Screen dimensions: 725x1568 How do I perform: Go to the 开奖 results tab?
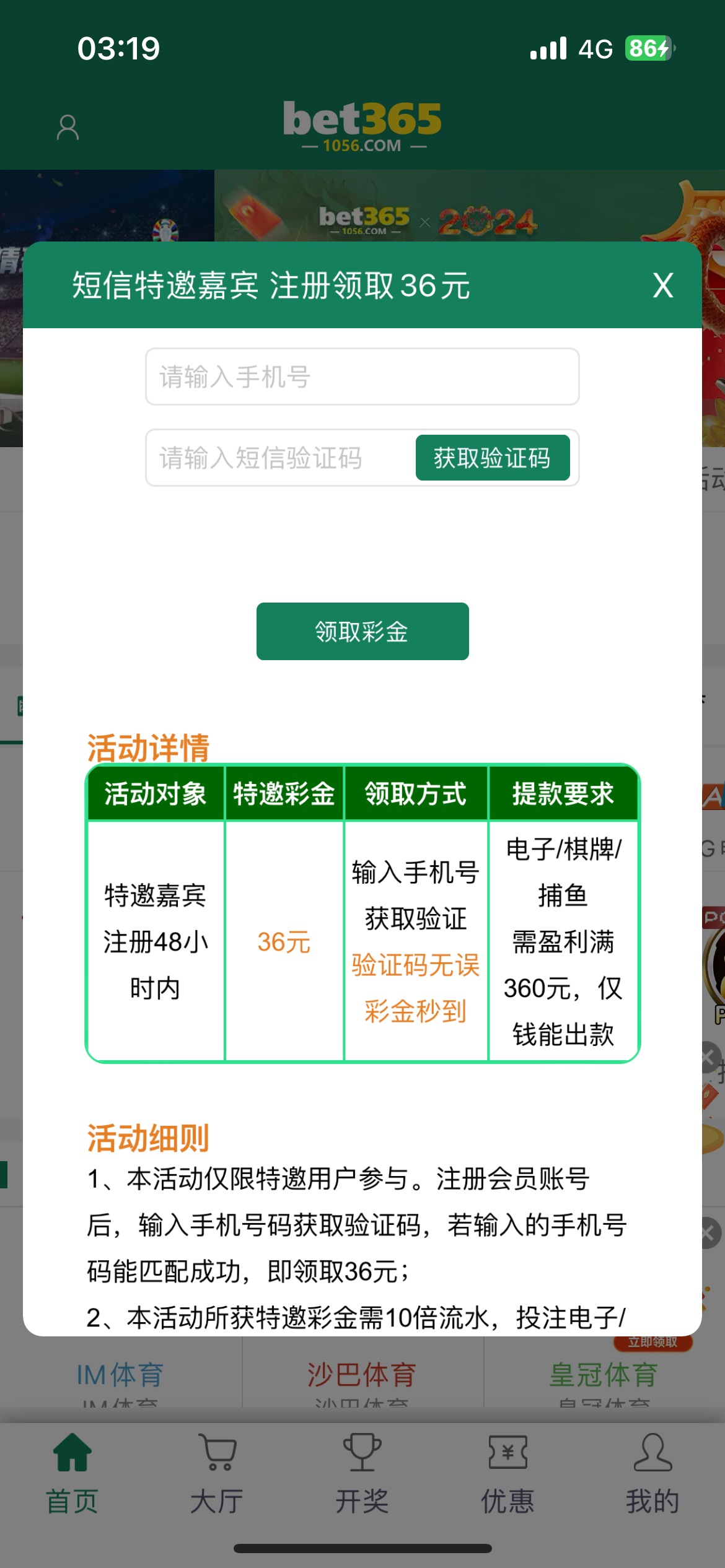coord(362,1474)
